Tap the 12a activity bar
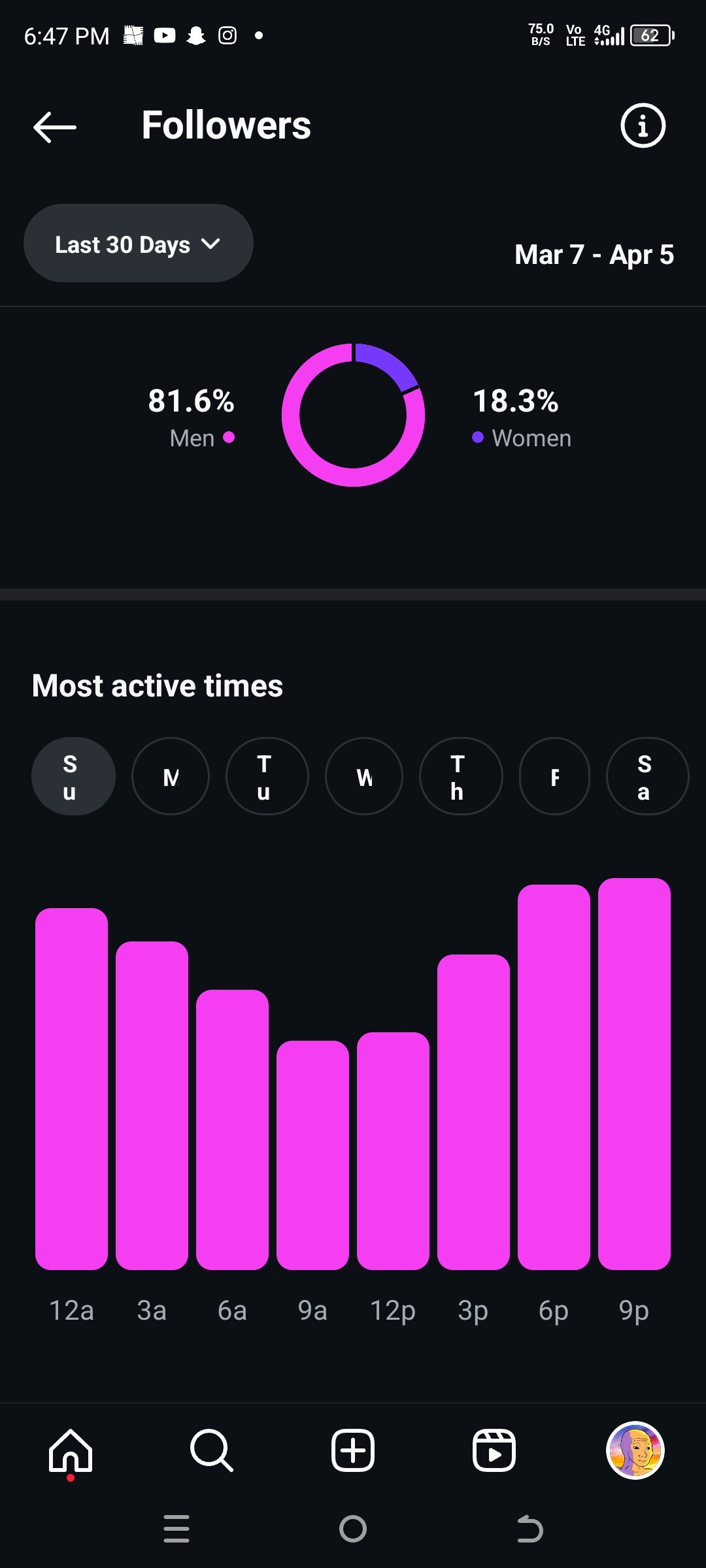Viewport: 706px width, 1568px height. [x=71, y=1088]
